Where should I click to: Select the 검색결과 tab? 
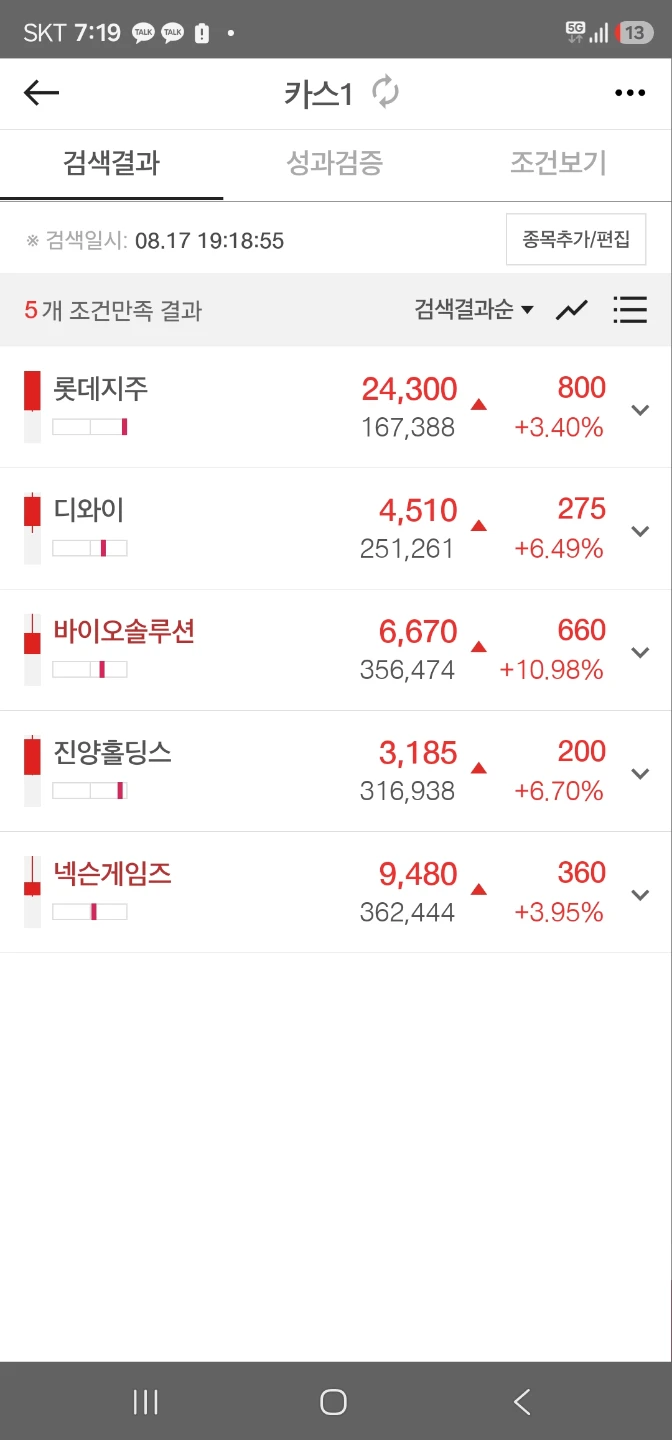[111, 164]
